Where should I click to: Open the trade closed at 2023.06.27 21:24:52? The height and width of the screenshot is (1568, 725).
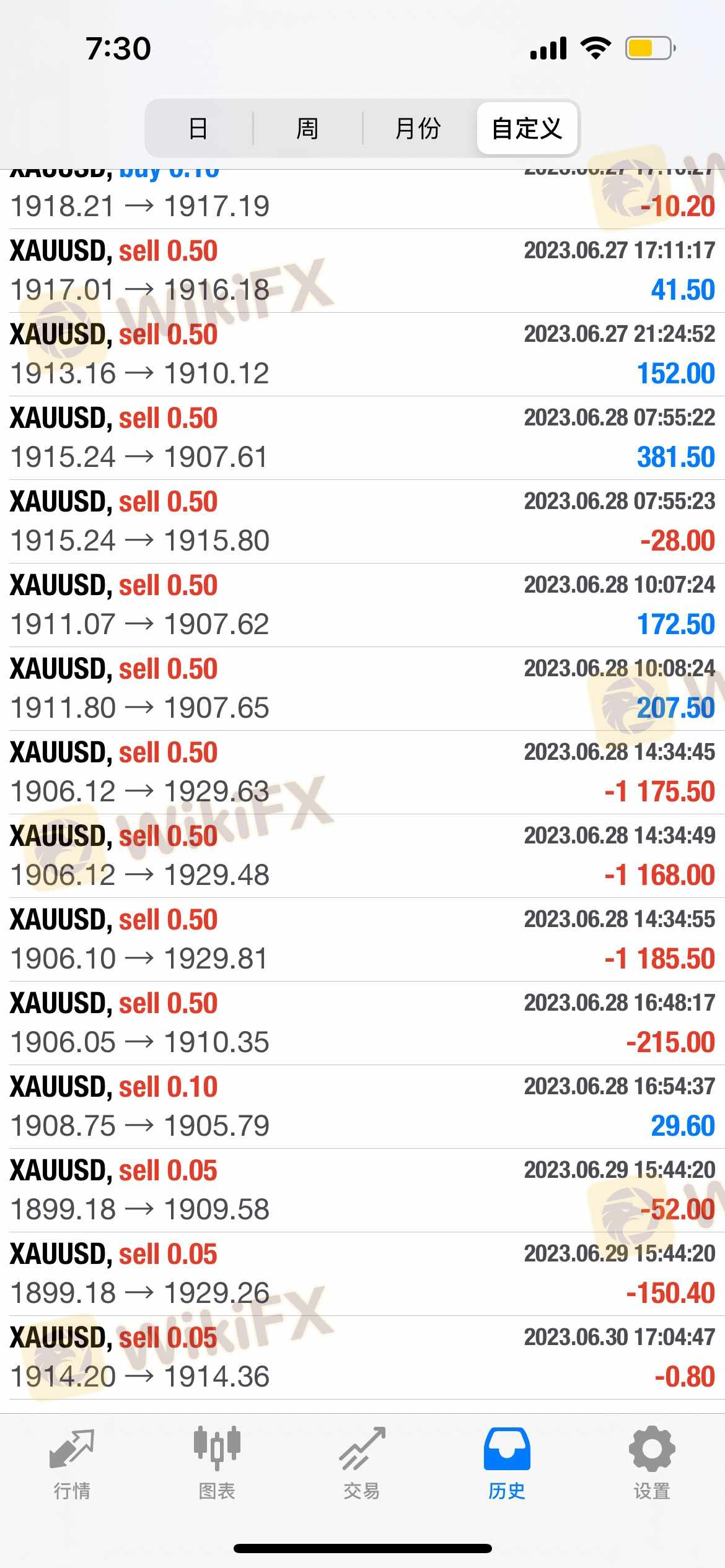click(362, 354)
